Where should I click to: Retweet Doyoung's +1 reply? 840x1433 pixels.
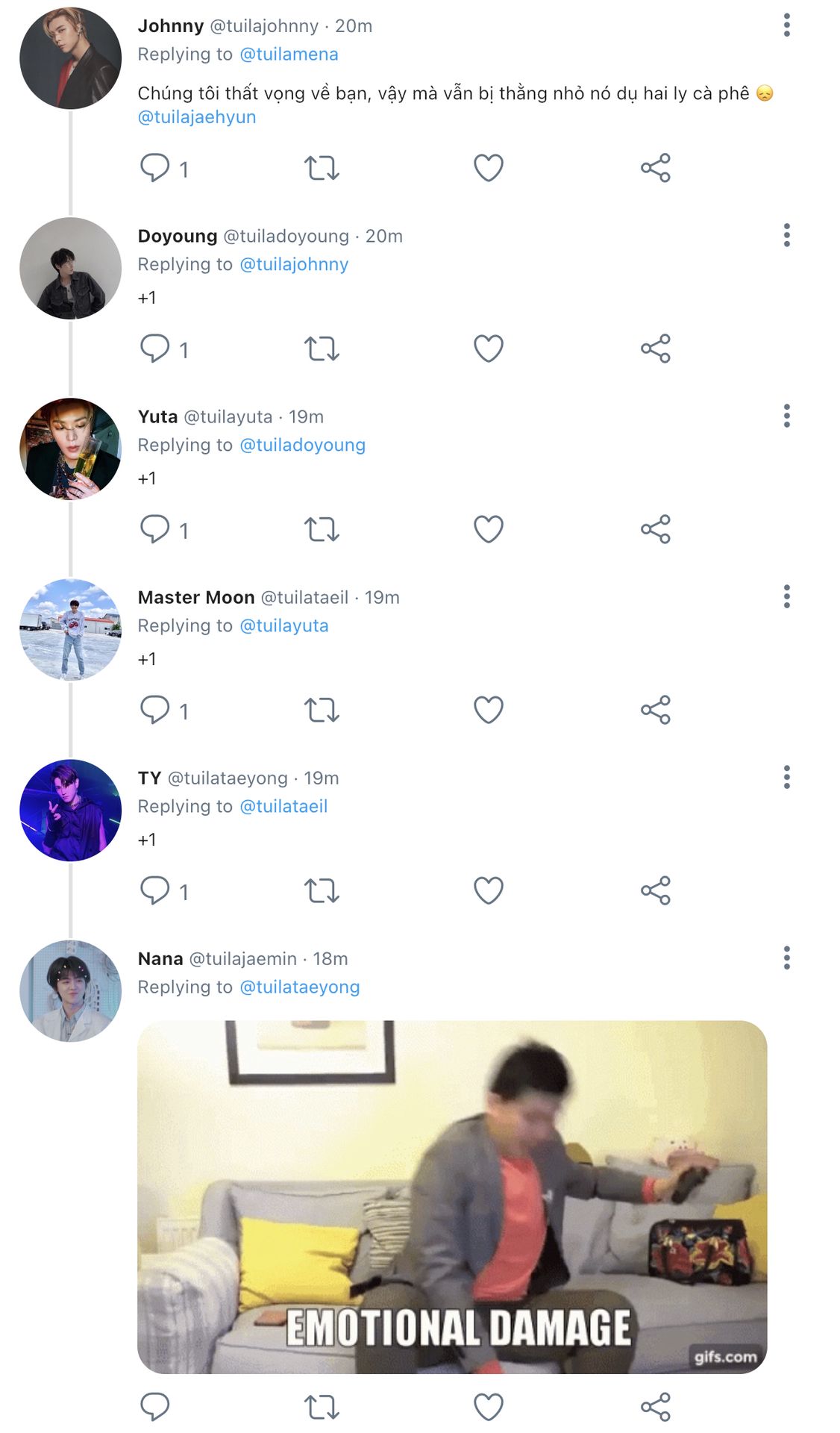point(322,349)
